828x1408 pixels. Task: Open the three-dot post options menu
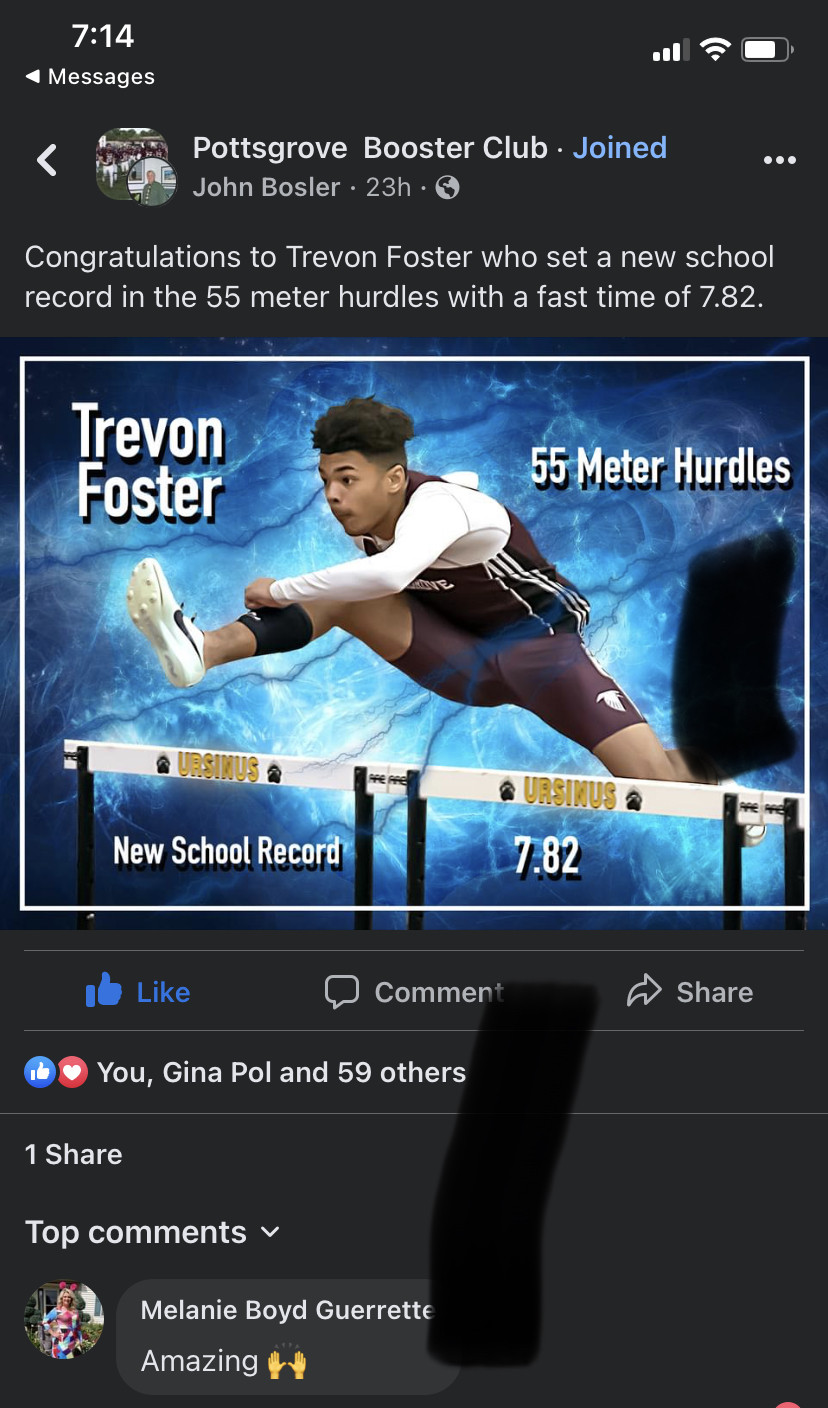tap(779, 160)
